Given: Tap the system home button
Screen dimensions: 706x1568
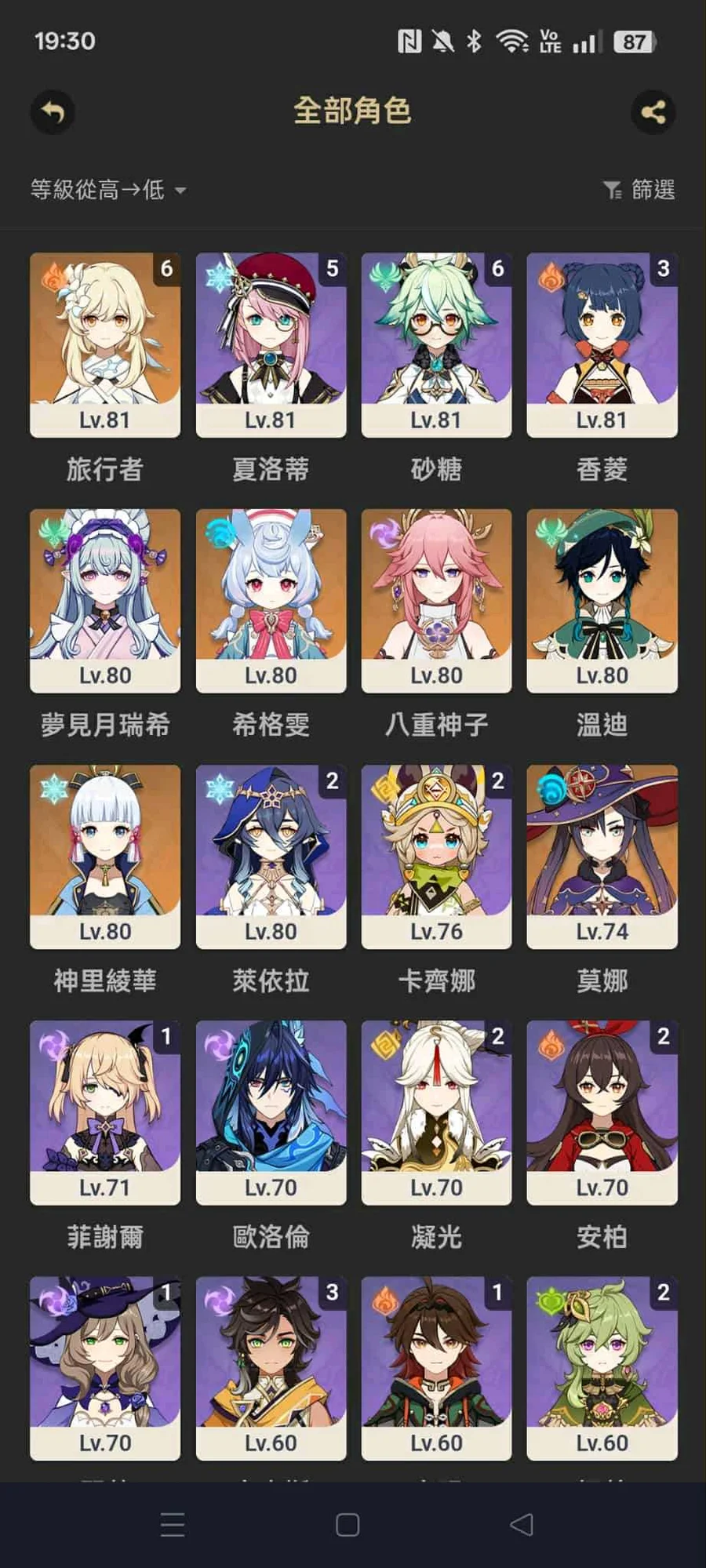Looking at the screenshot, I should (348, 1524).
